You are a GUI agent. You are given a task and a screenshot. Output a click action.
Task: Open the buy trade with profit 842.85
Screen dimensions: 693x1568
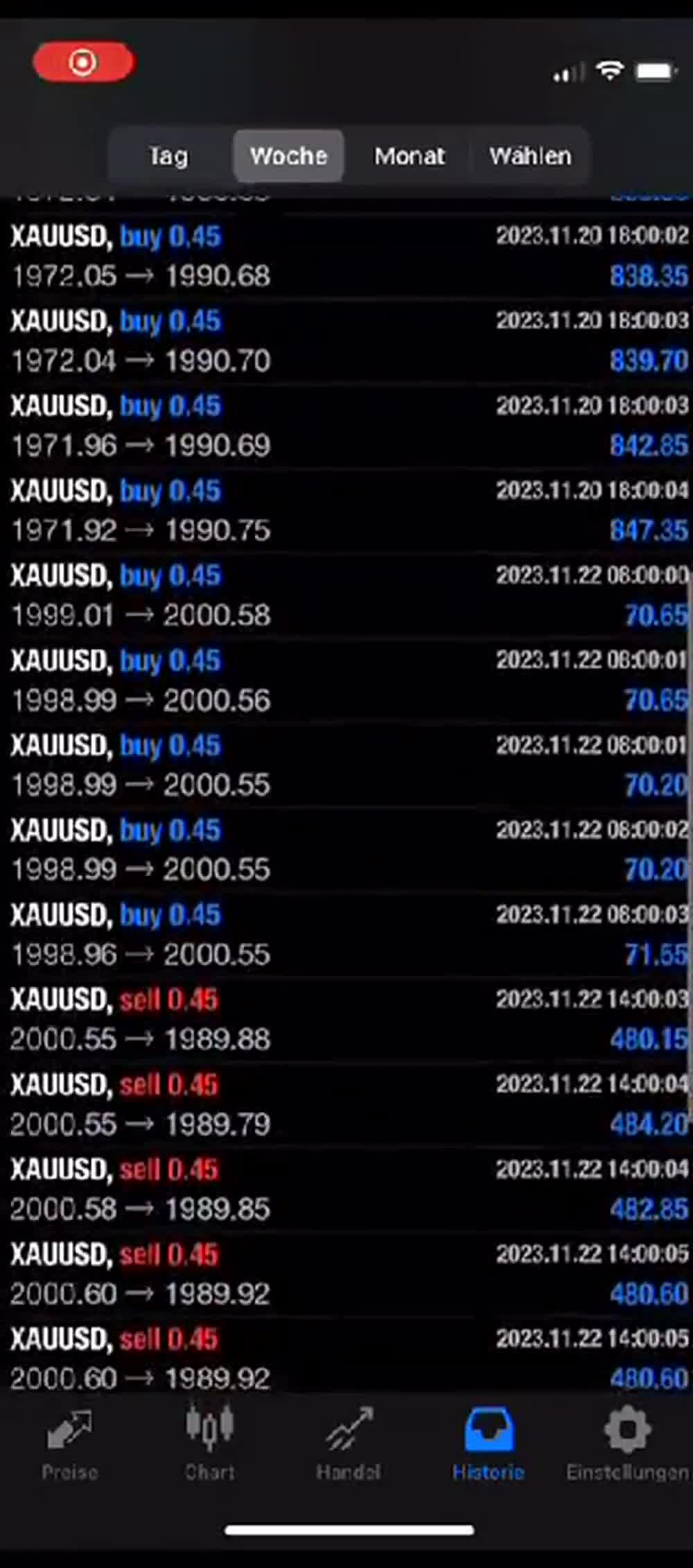pos(346,425)
